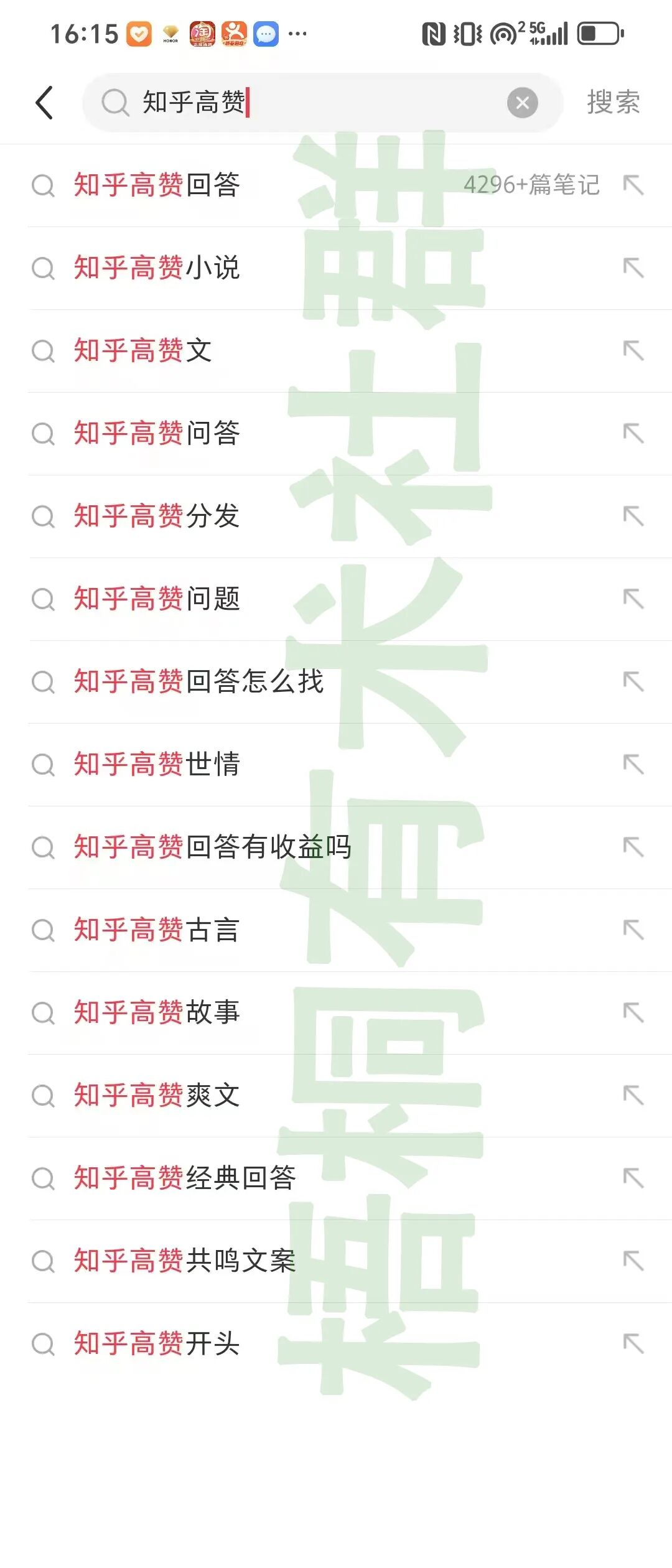This screenshot has height=1568, width=672.
Task: Tap the fill-in arrow next to 知乎高赞共鸣文案
Action: pos(634,1261)
